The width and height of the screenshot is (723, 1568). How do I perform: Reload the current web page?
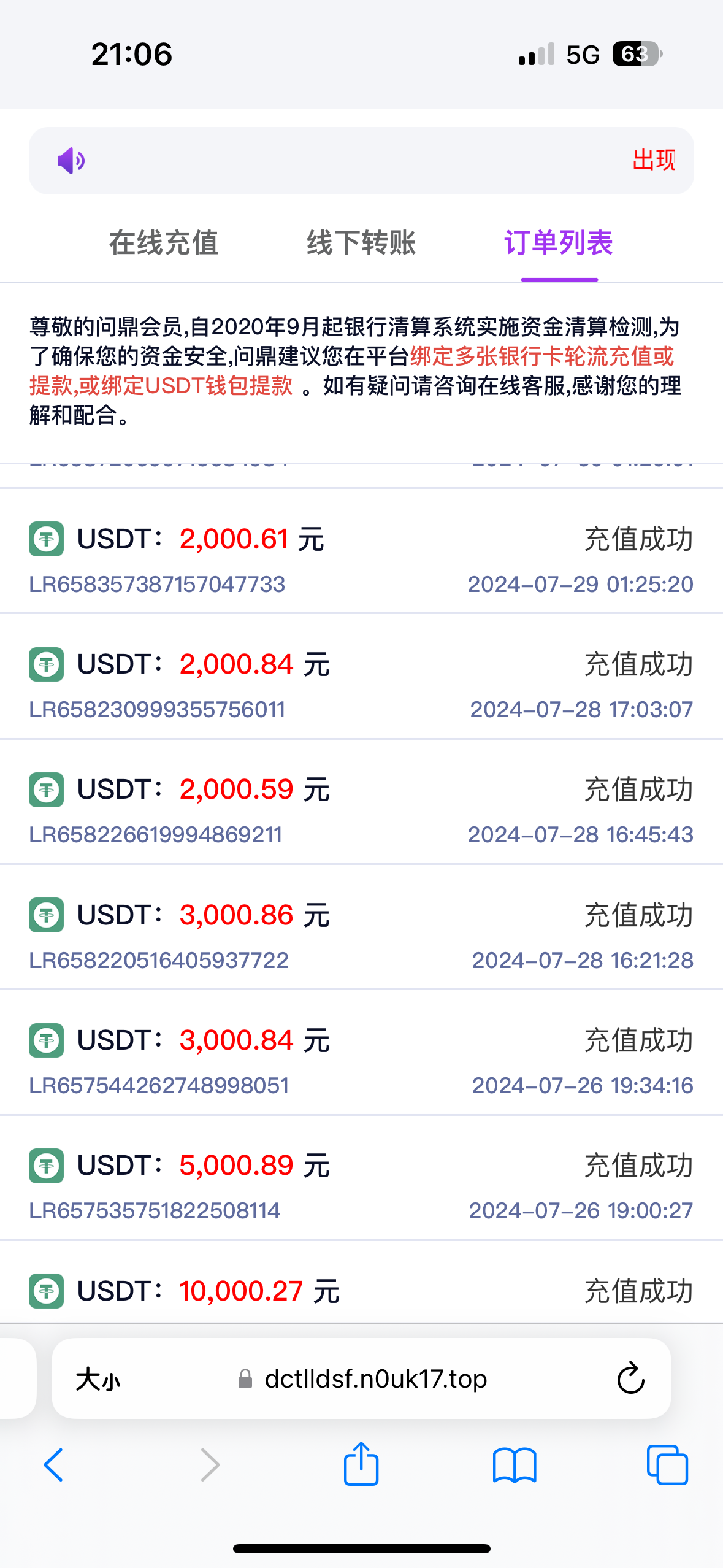[630, 1380]
